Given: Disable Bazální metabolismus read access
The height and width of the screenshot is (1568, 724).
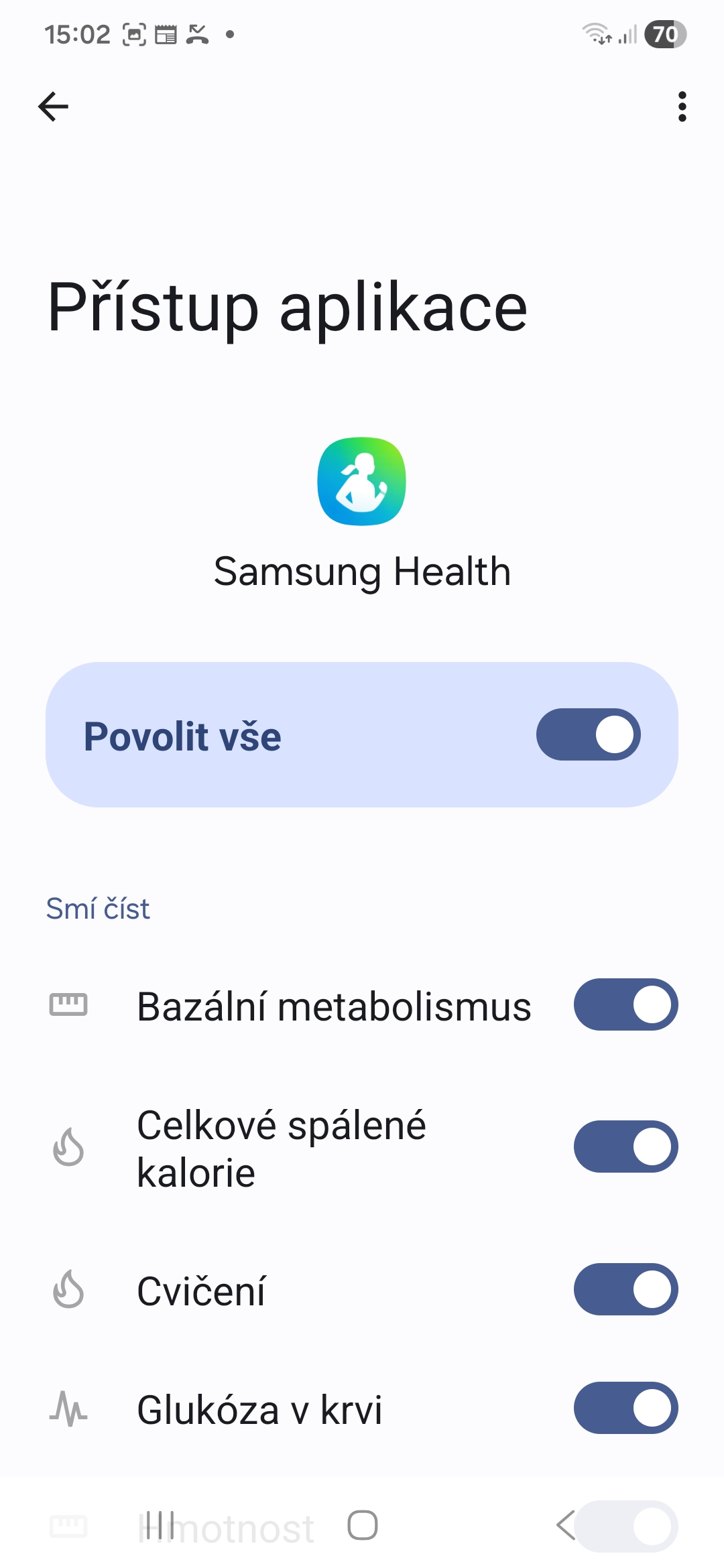Looking at the screenshot, I should click(625, 1004).
